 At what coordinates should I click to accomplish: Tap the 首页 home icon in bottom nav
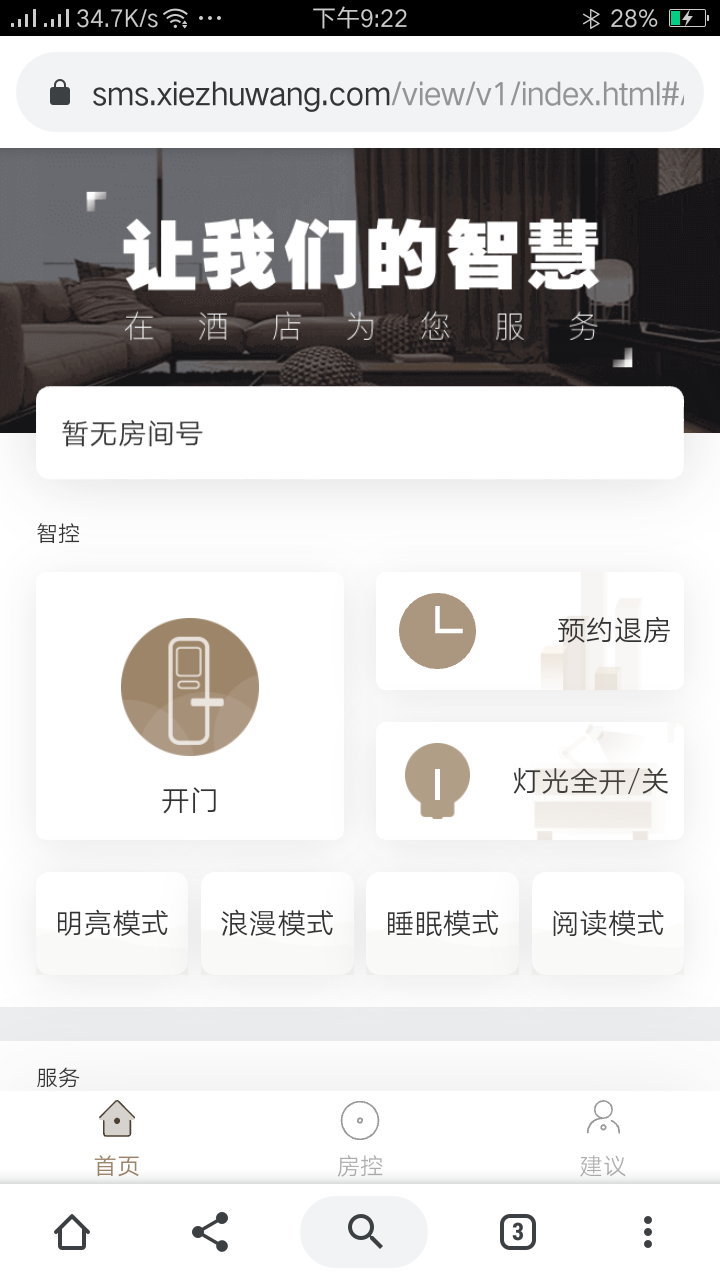pos(116,1119)
